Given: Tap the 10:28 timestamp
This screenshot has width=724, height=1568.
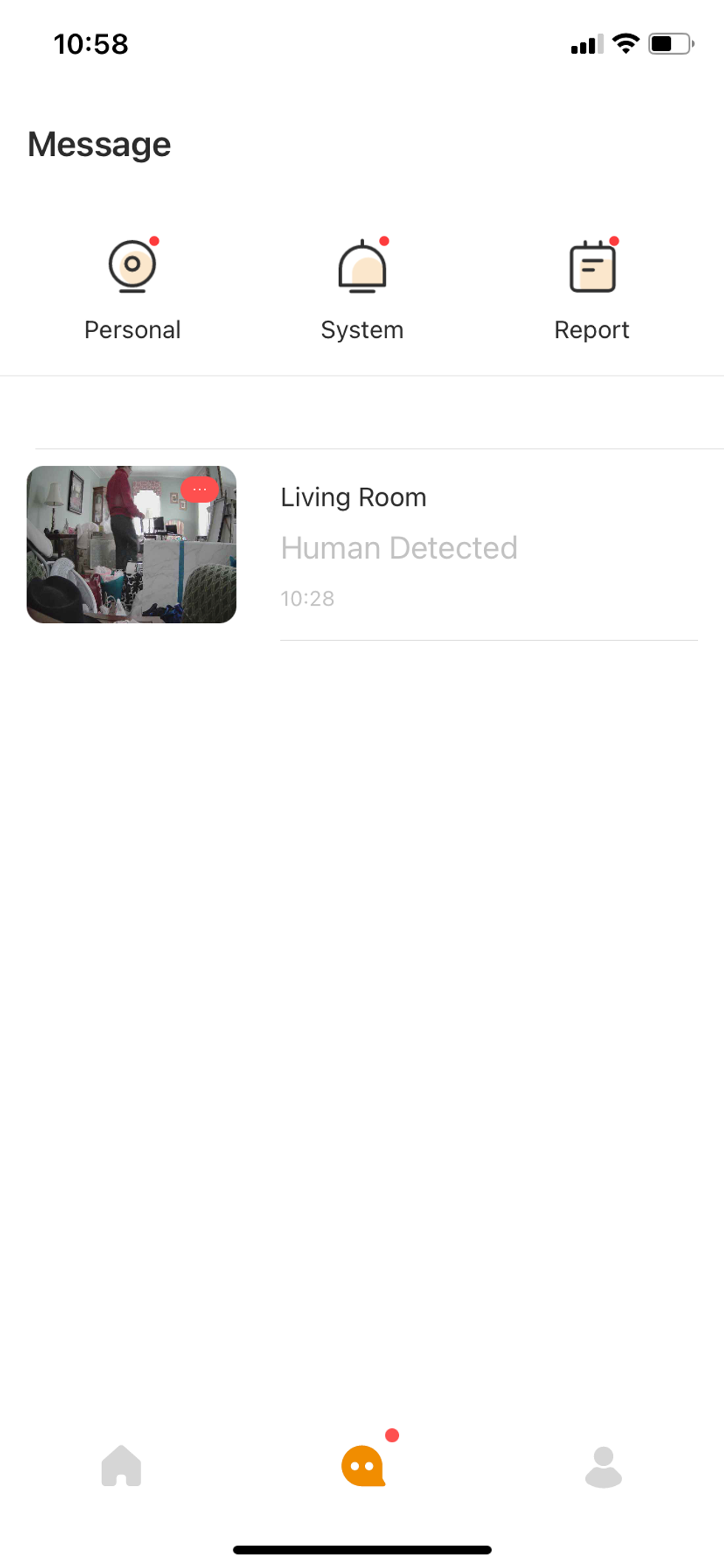Looking at the screenshot, I should (307, 598).
